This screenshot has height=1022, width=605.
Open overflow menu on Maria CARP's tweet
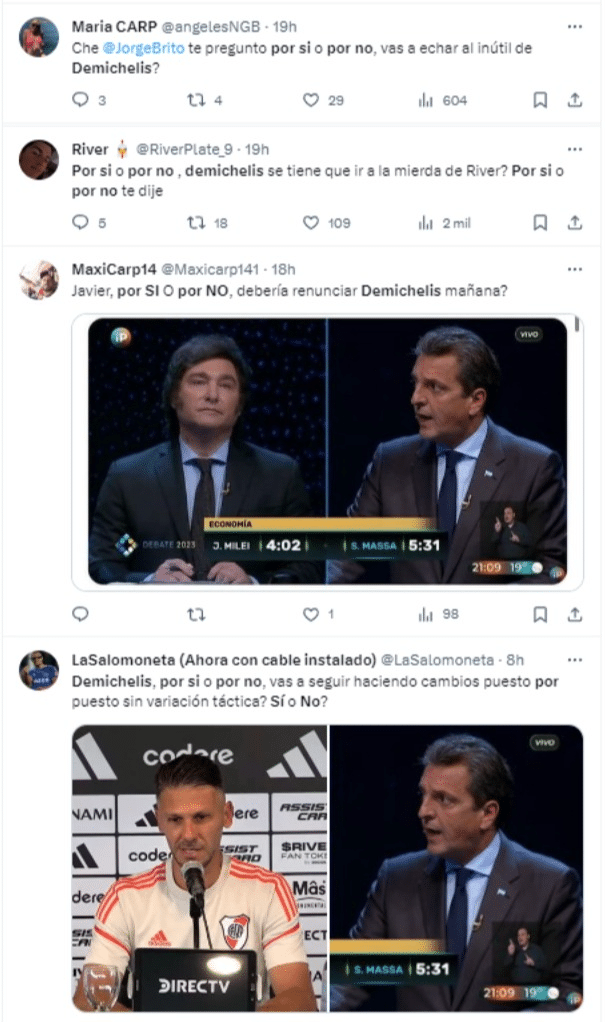pos(574,26)
